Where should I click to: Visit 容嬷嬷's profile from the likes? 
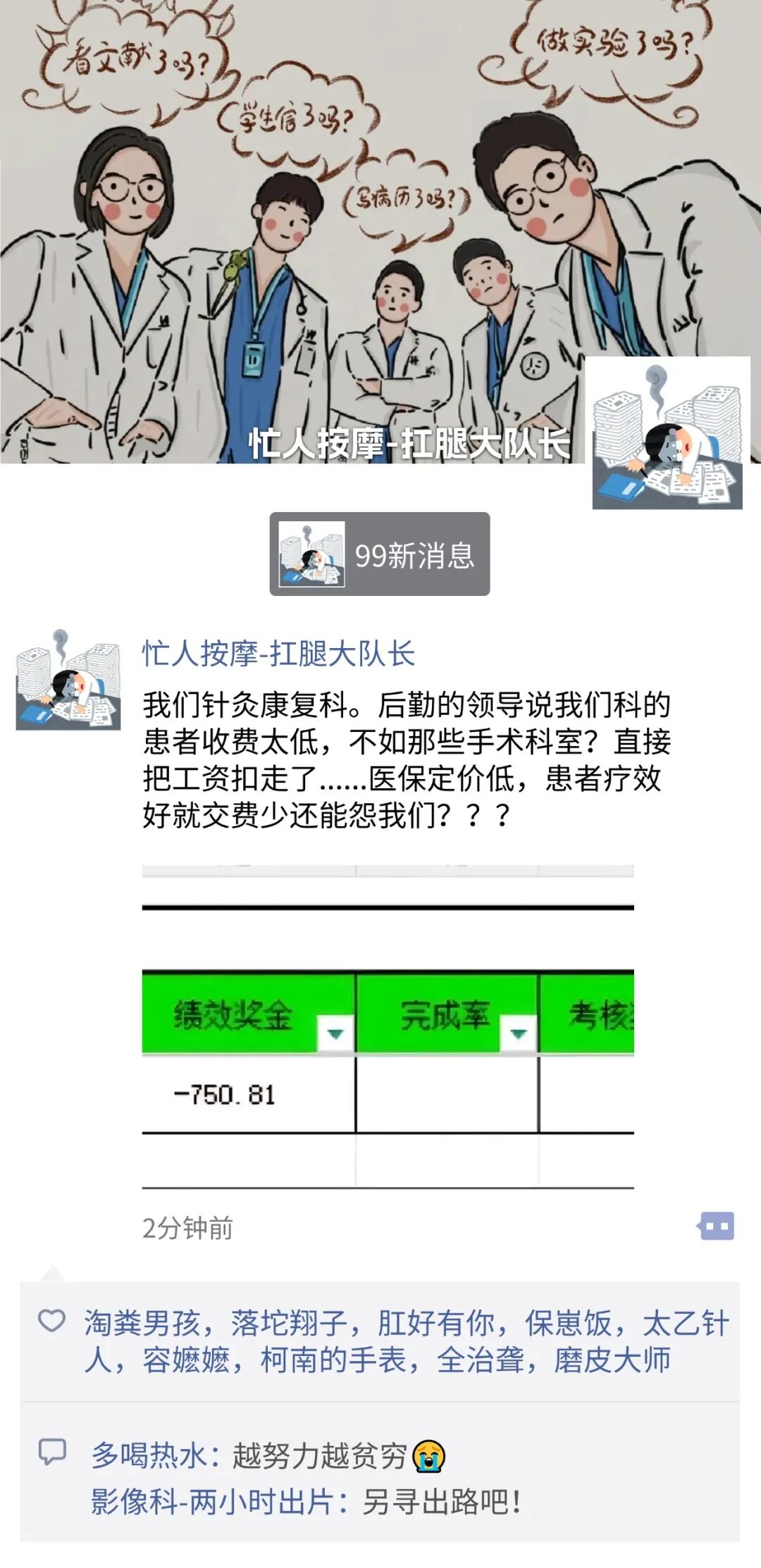coord(187,1360)
